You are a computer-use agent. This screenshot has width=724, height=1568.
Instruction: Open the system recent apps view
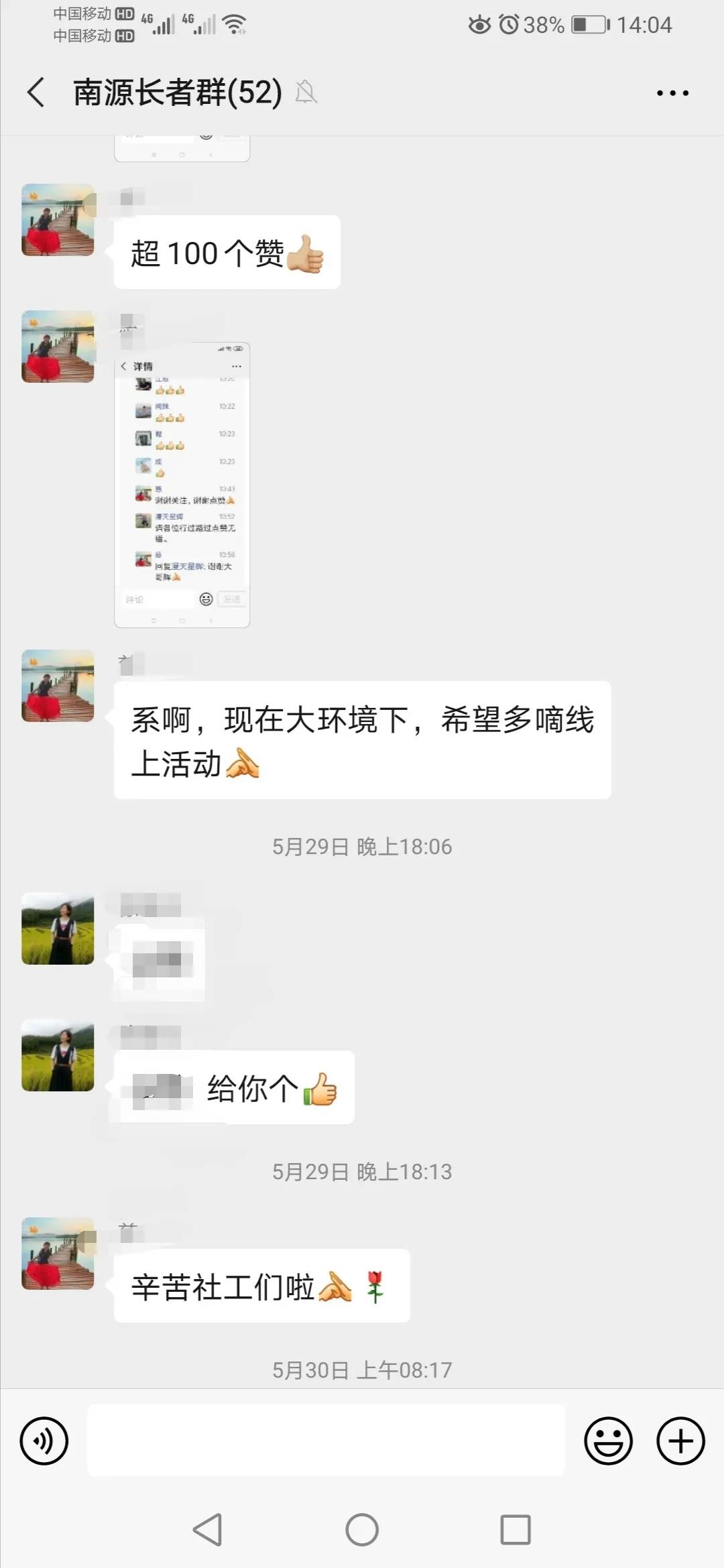pyautogui.click(x=516, y=1530)
